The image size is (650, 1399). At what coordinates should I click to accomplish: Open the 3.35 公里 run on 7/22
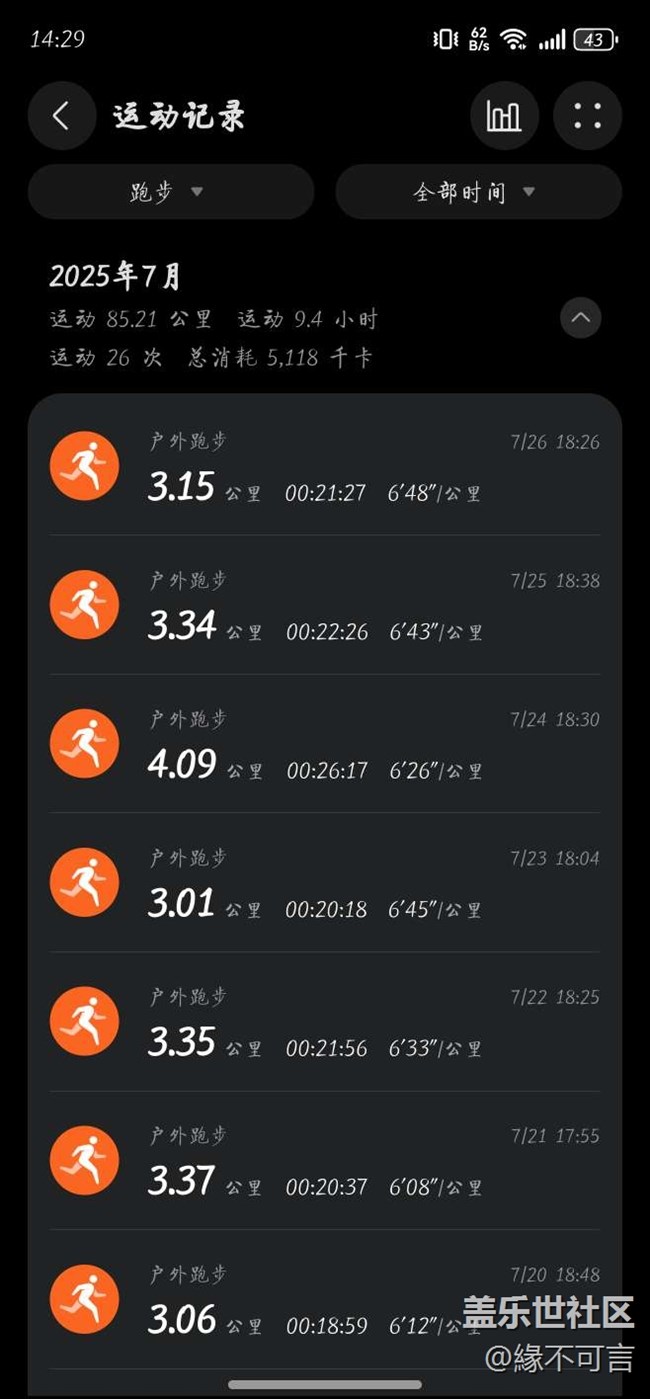(x=325, y=1022)
